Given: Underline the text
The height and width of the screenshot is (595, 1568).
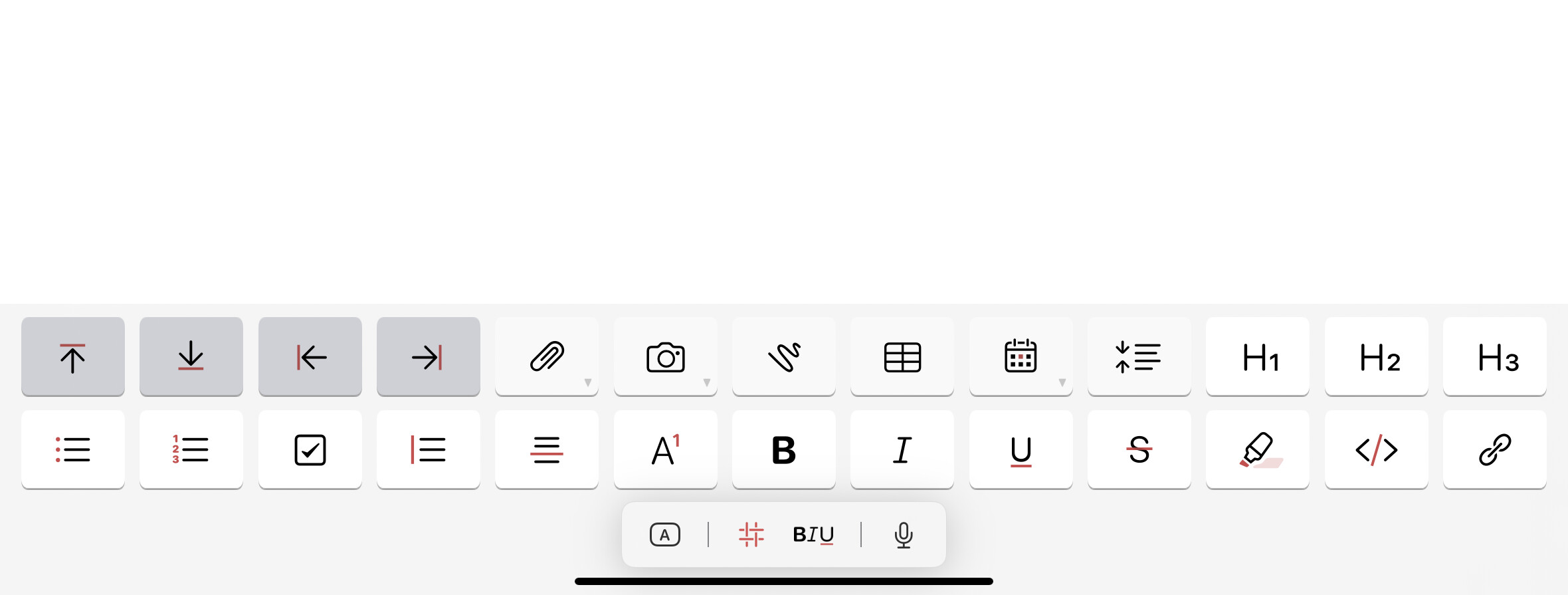Looking at the screenshot, I should 1021,449.
